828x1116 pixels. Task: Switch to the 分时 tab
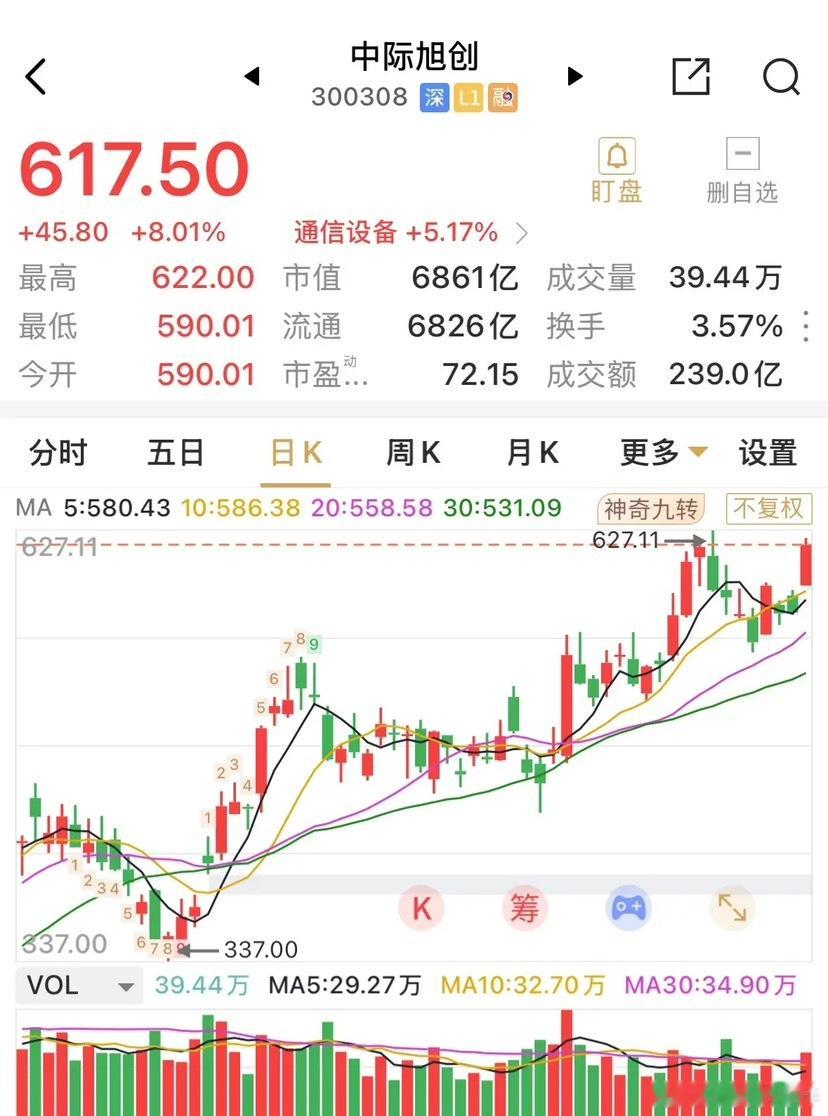tap(58, 452)
